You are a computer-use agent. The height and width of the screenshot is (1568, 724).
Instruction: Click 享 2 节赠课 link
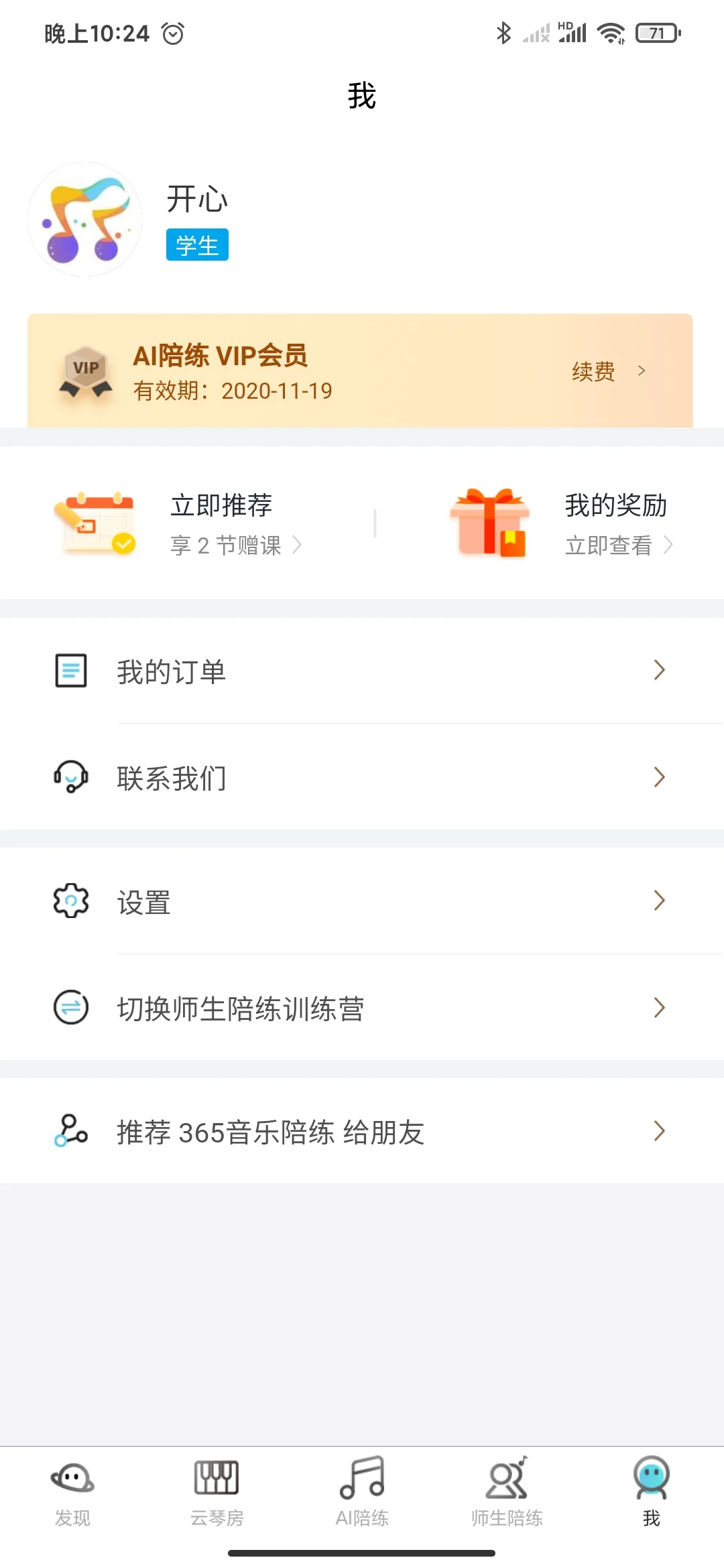coord(226,546)
